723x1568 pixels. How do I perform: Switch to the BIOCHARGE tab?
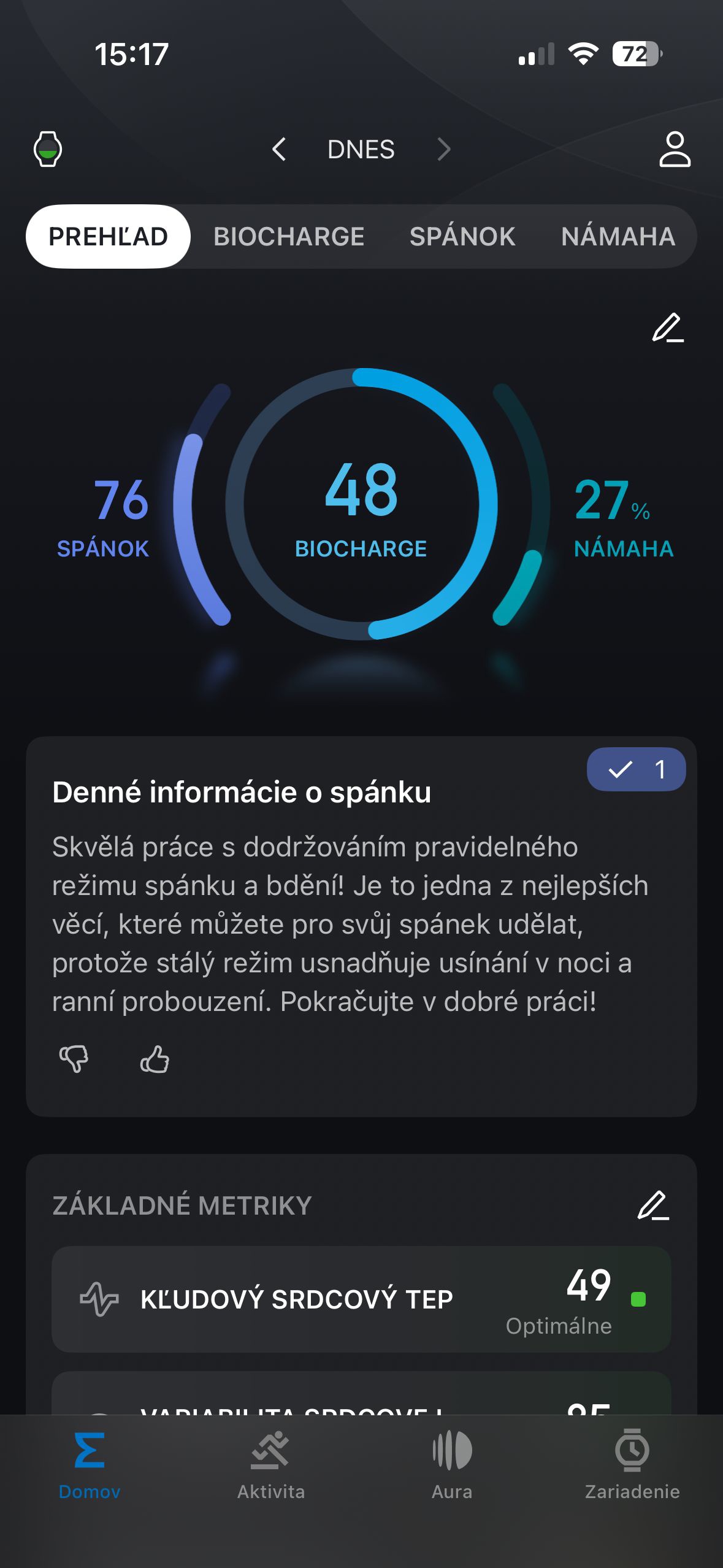[x=289, y=237]
